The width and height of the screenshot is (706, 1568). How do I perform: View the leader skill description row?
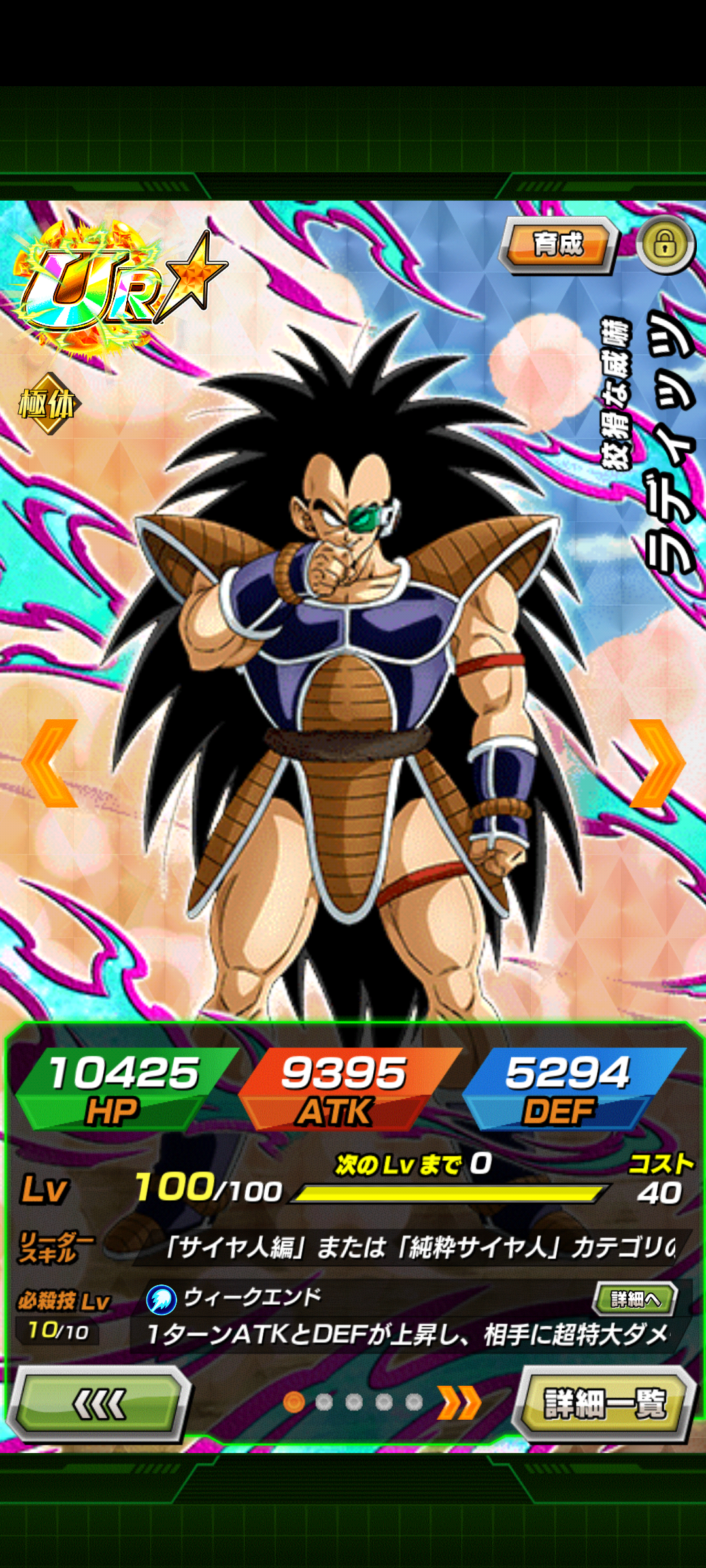pyautogui.click(x=418, y=1248)
